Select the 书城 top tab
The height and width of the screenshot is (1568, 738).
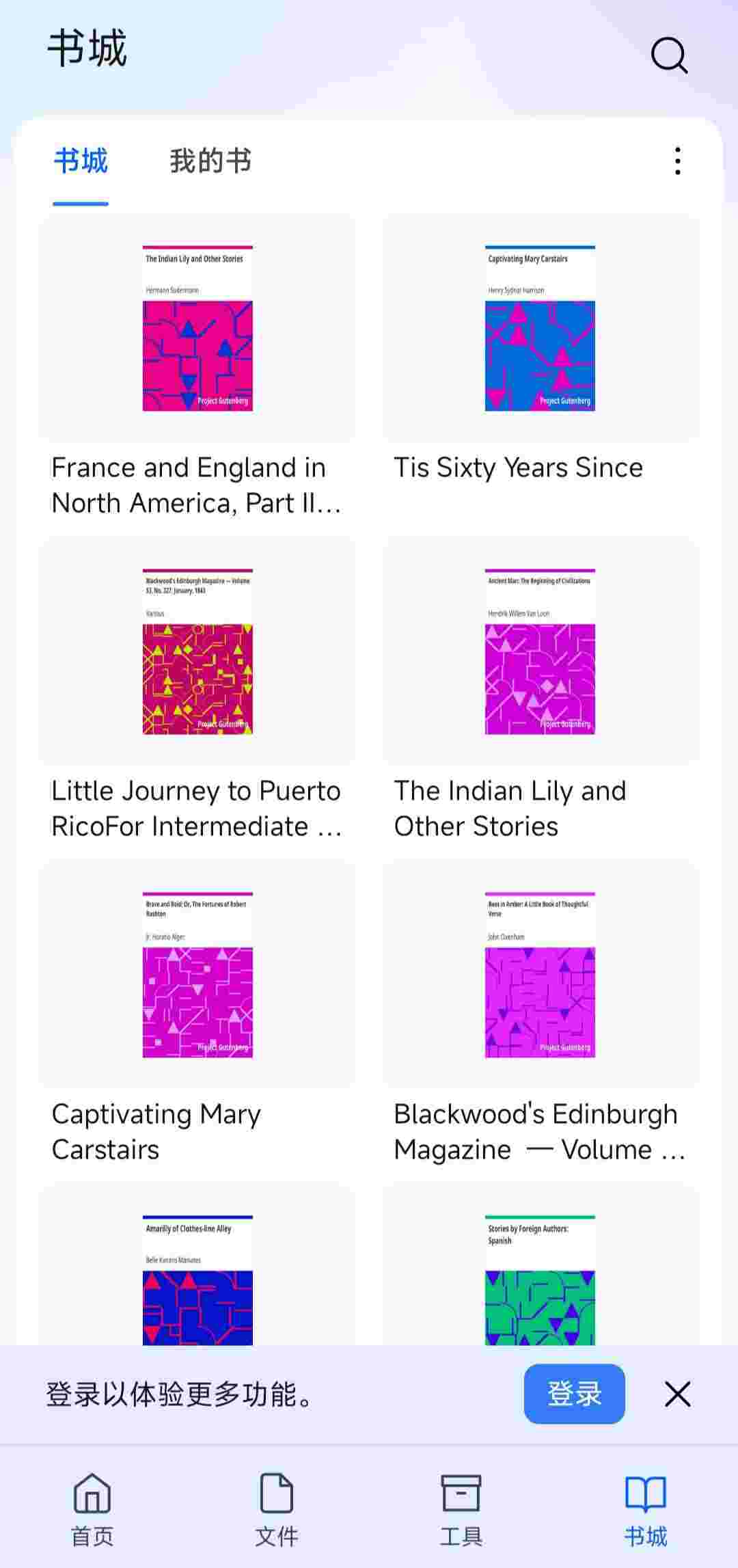[x=81, y=161]
